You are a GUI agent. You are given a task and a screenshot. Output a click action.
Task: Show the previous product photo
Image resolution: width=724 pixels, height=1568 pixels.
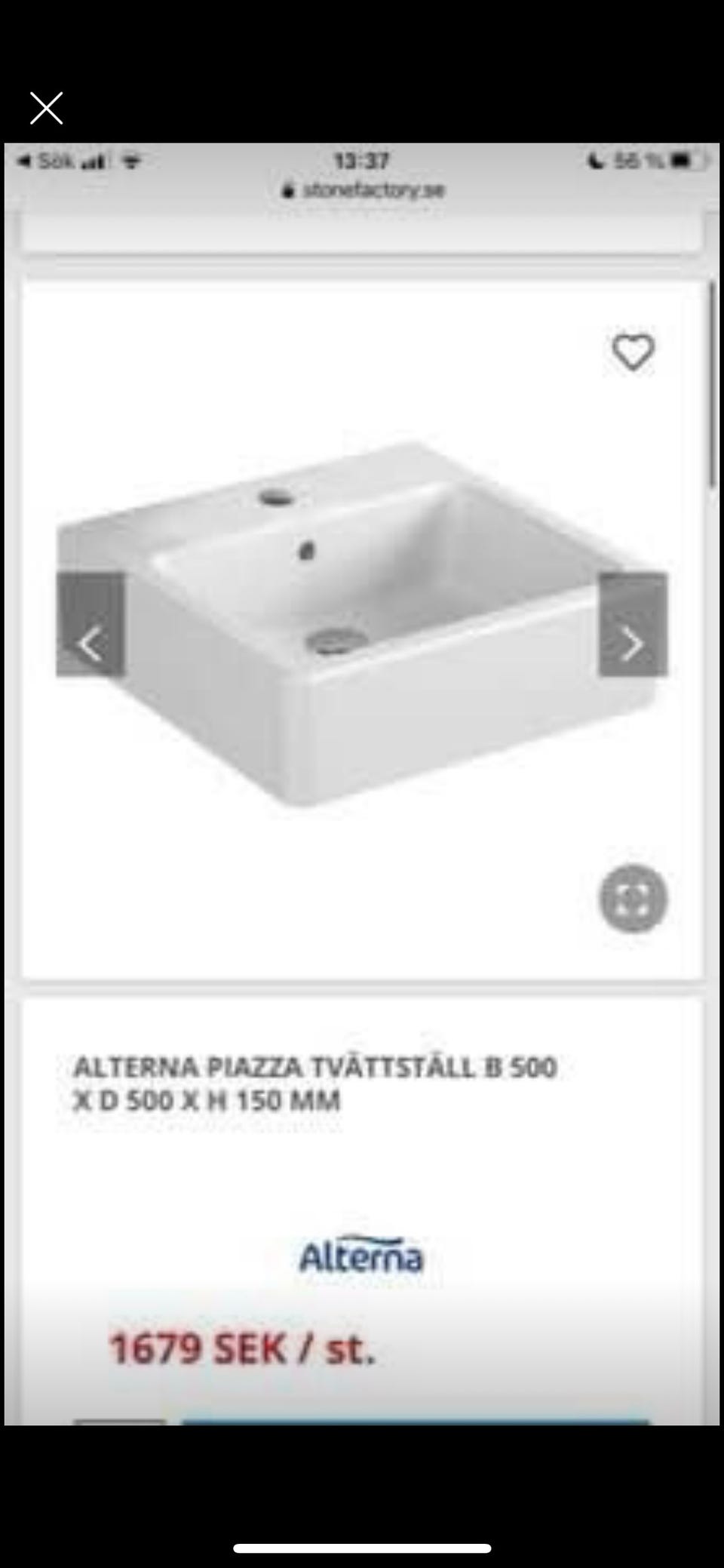pos(90,644)
